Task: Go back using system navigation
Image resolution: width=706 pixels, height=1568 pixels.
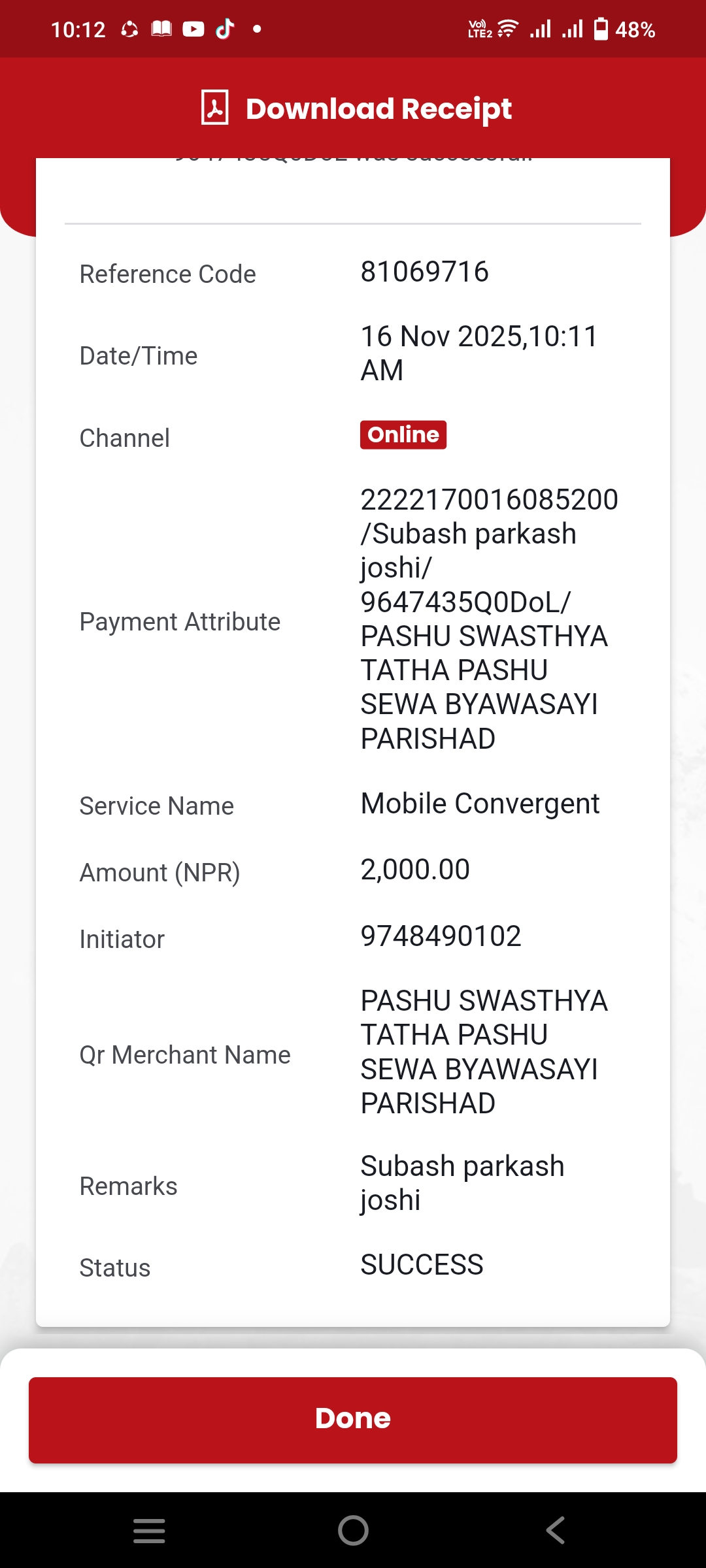Action: (556, 1530)
